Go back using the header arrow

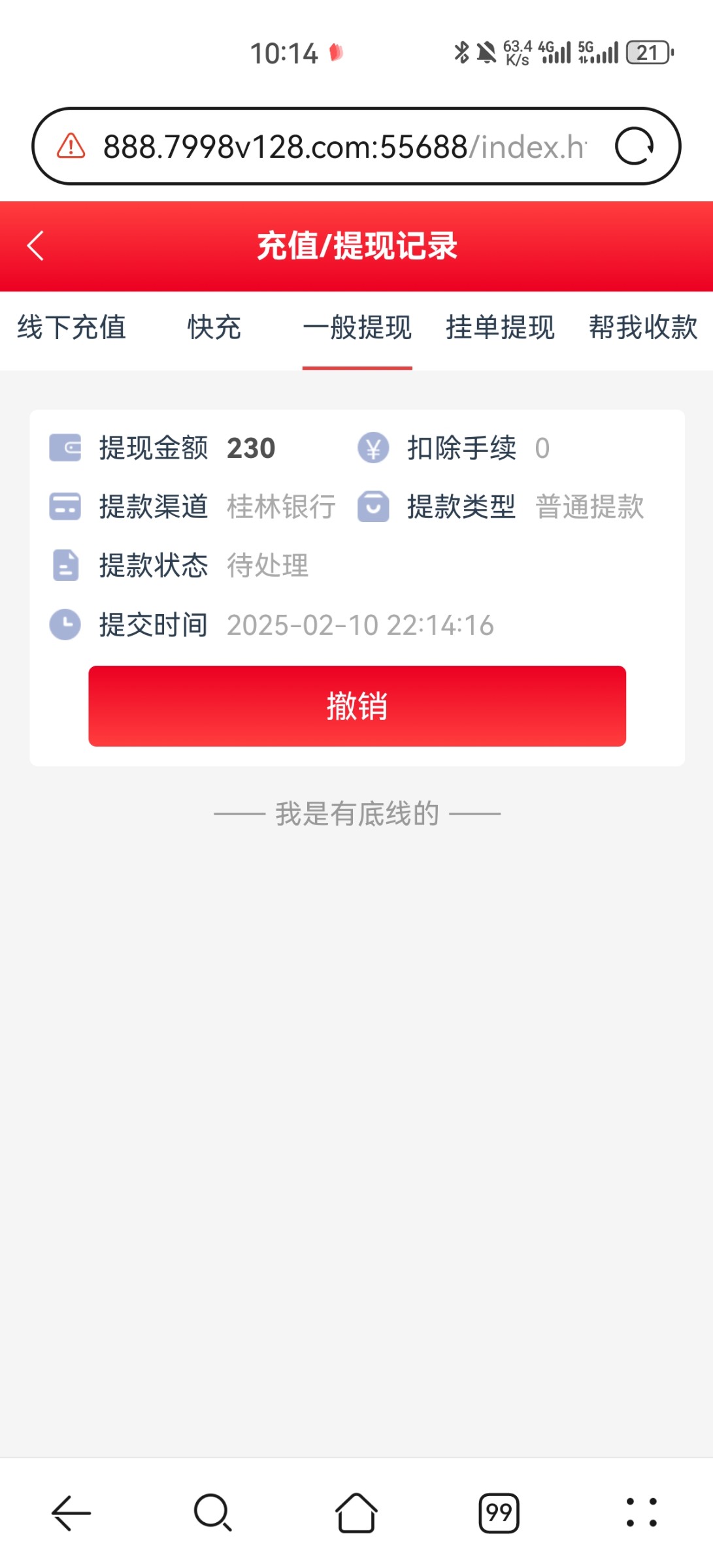click(35, 246)
